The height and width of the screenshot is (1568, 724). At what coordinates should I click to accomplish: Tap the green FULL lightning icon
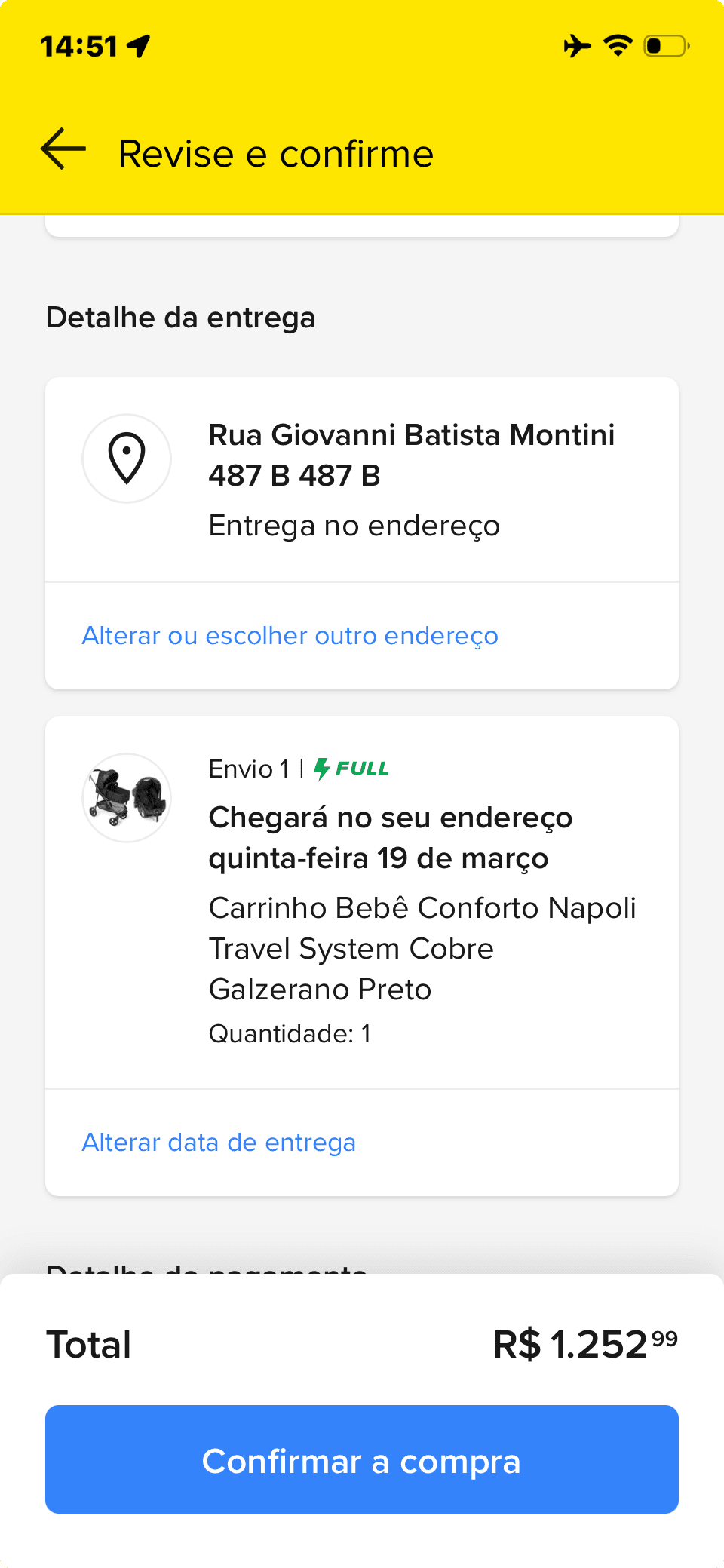click(x=321, y=769)
